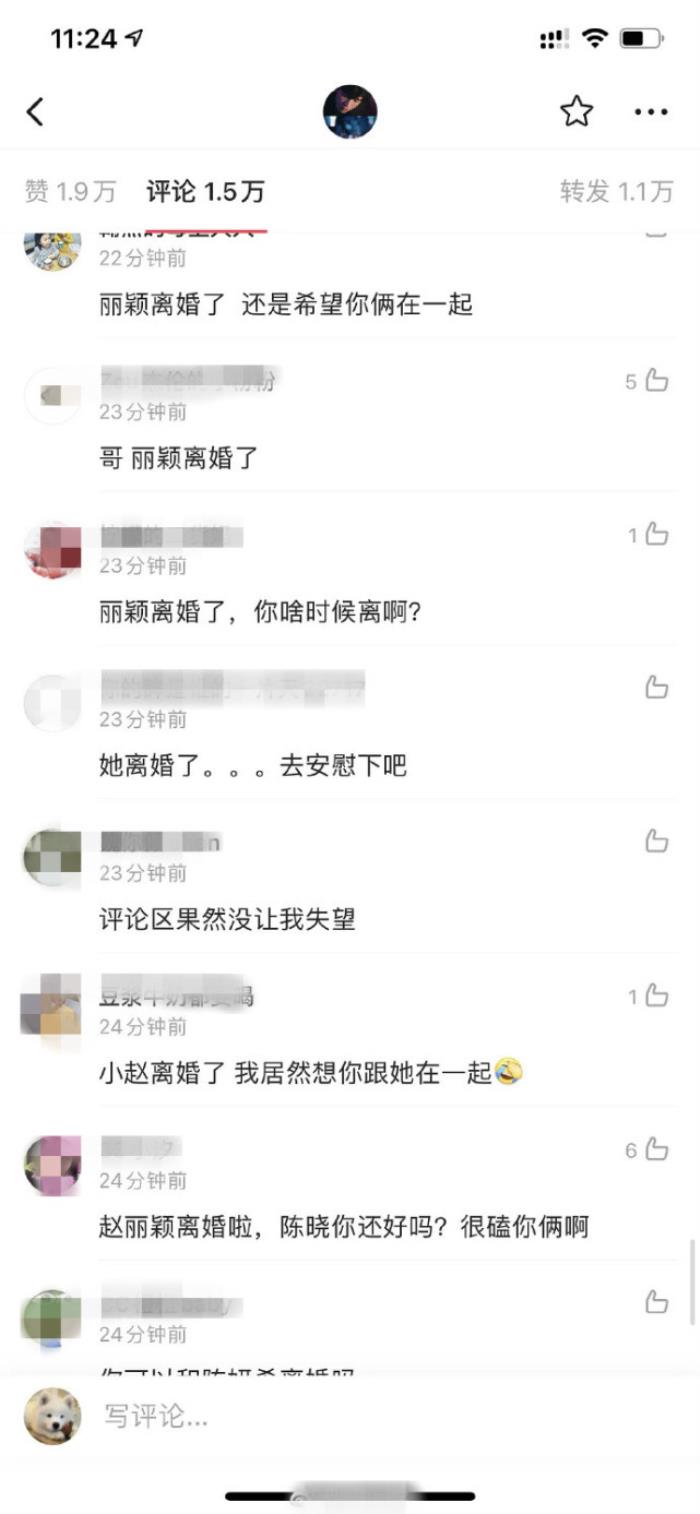Viewport: 700px width, 1514px height.
Task: Select the 评论 1.5万 tab
Action: pos(205,191)
